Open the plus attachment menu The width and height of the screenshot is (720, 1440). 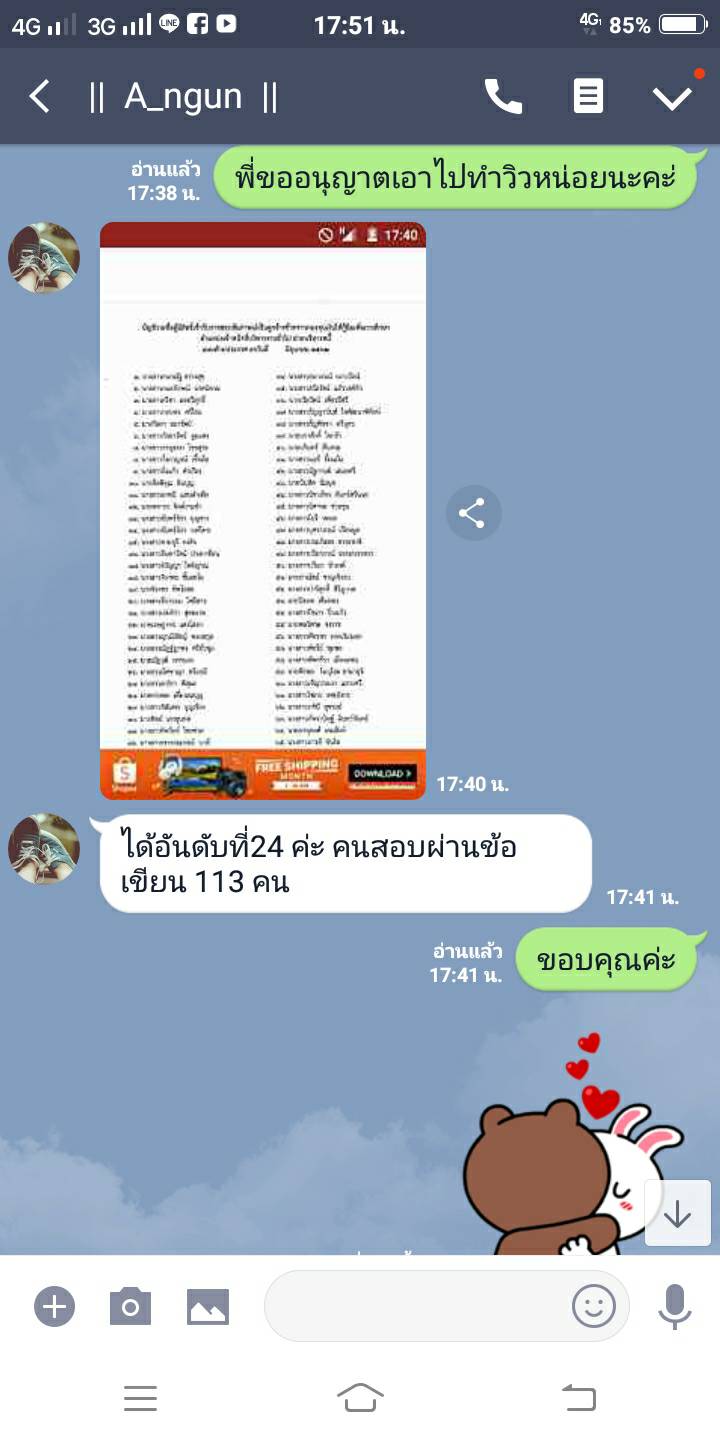pos(54,1306)
